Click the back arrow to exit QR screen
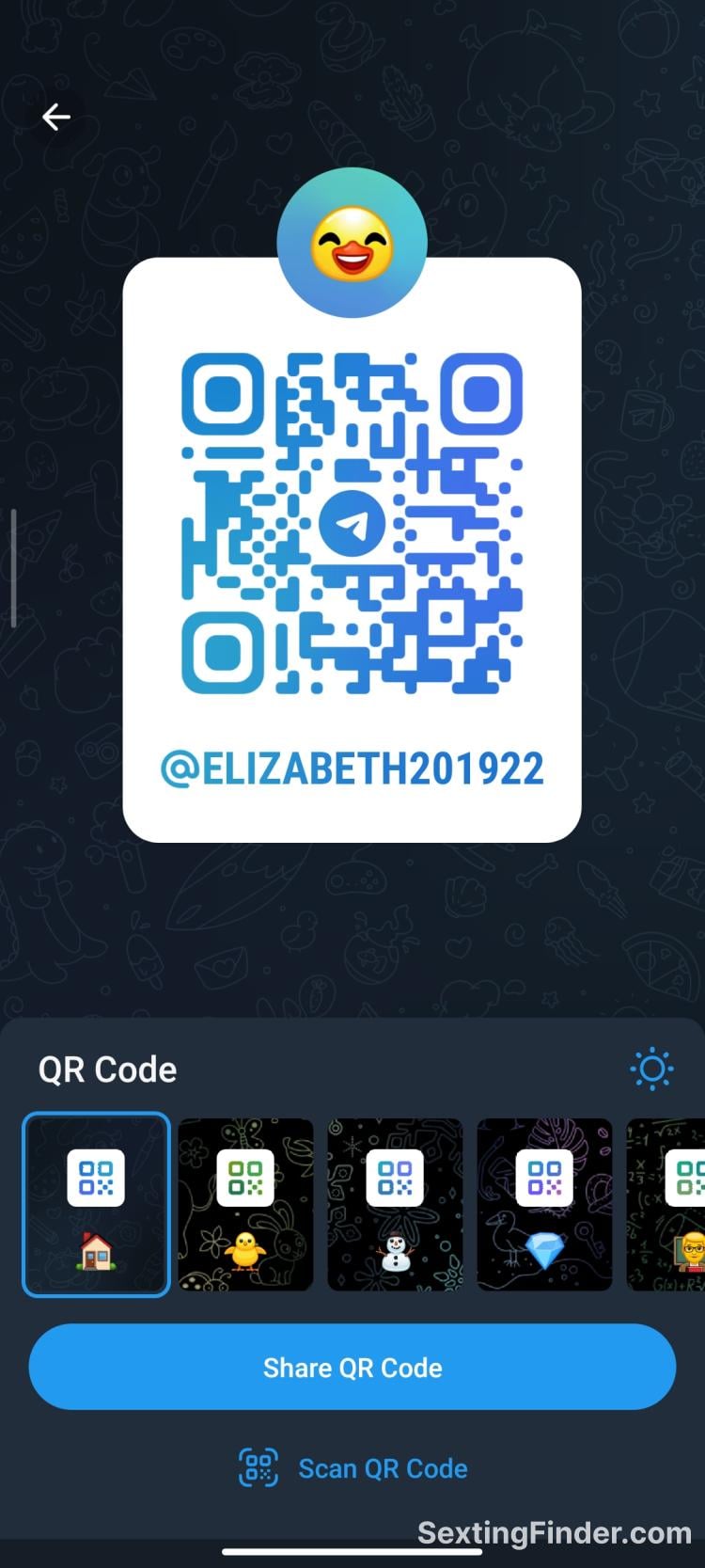Screen dimensions: 705x1568 56,117
